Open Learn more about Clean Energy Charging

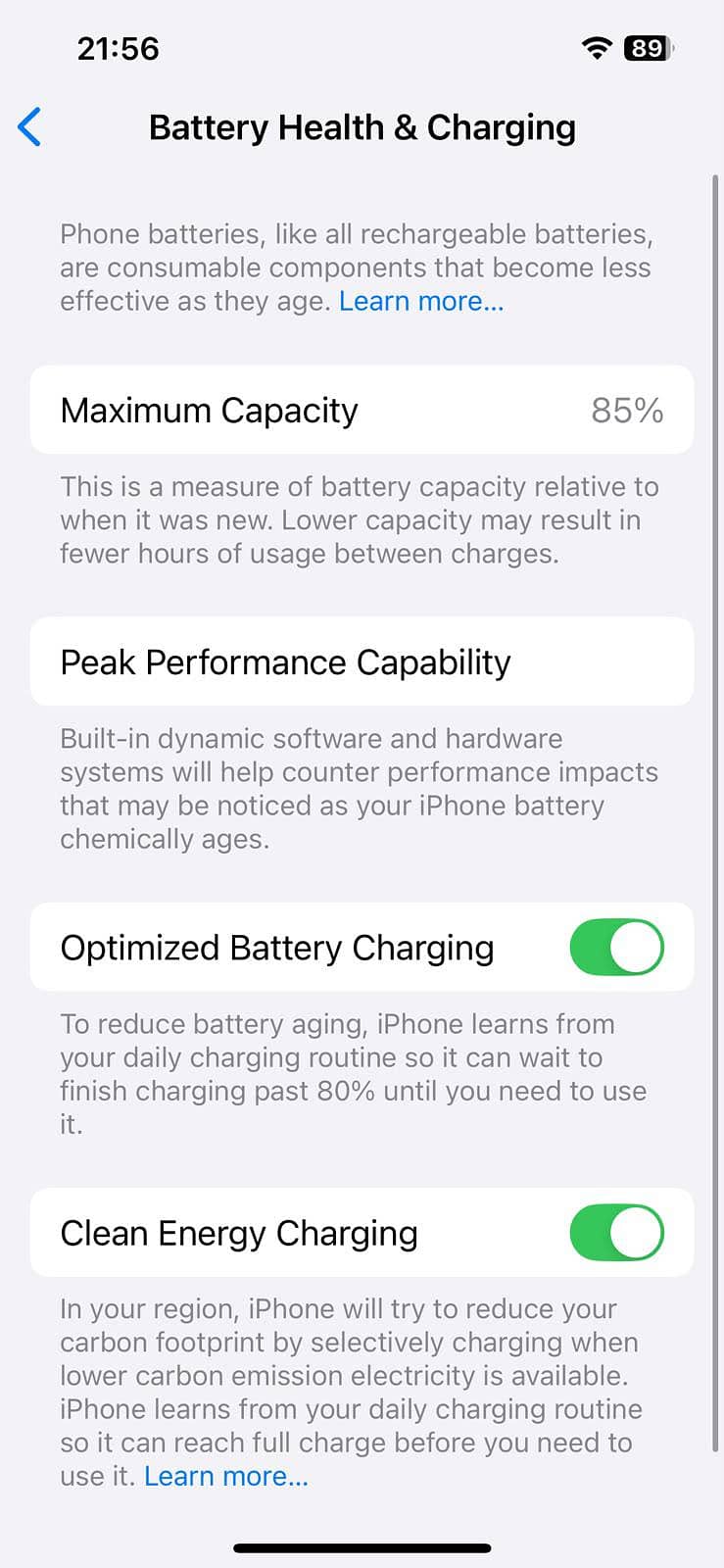[x=226, y=1476]
